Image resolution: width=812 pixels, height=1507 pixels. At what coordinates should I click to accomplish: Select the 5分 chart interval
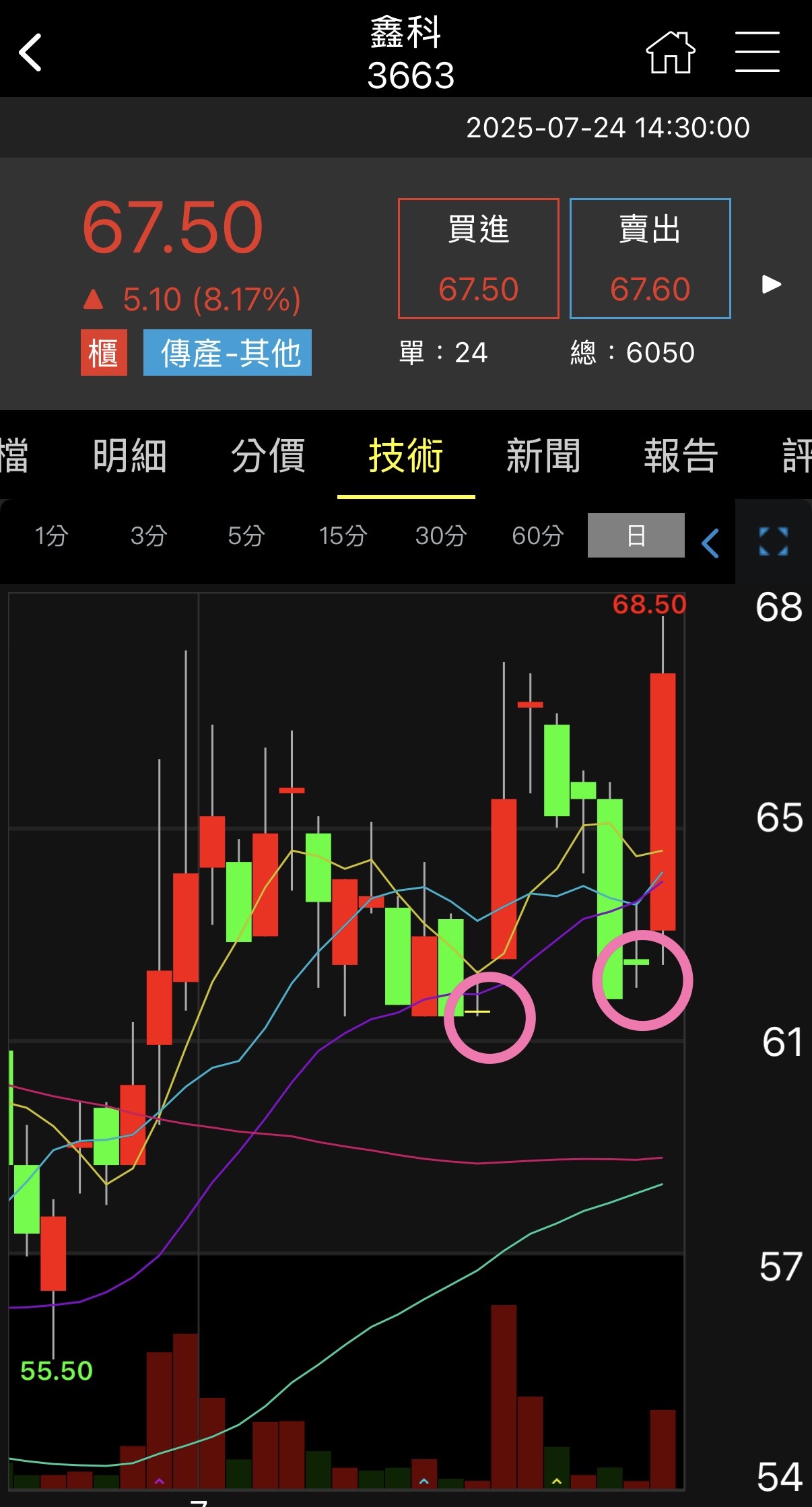(x=246, y=536)
